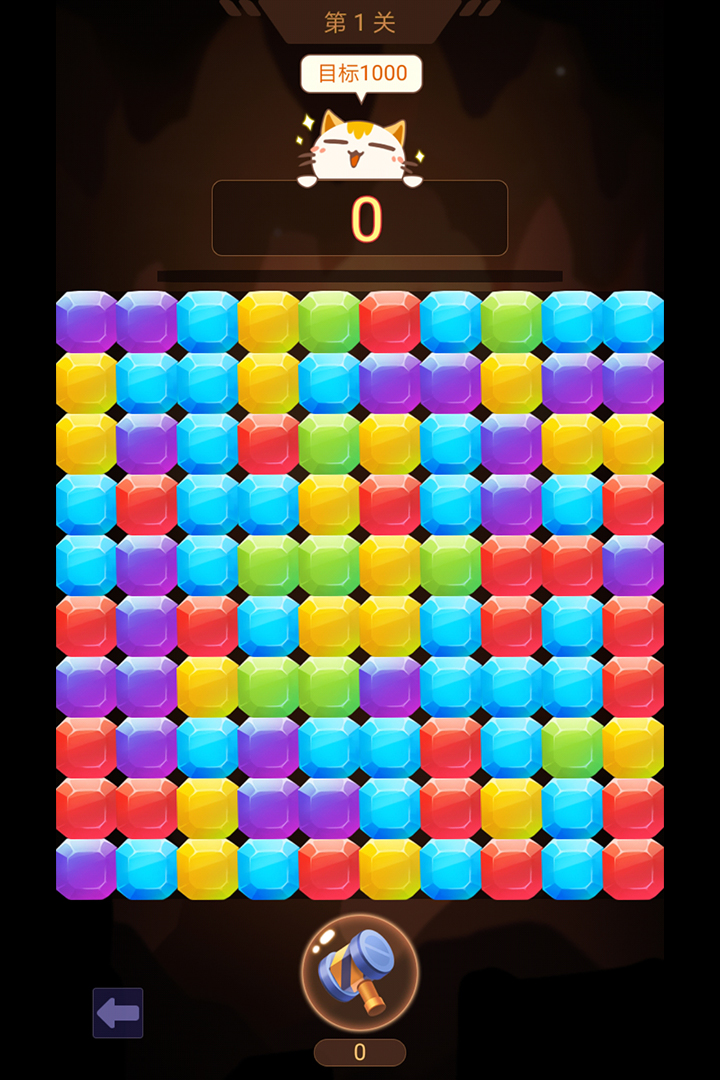Tap the back arrow to leave the level
The height and width of the screenshot is (1080, 720).
[118, 1013]
